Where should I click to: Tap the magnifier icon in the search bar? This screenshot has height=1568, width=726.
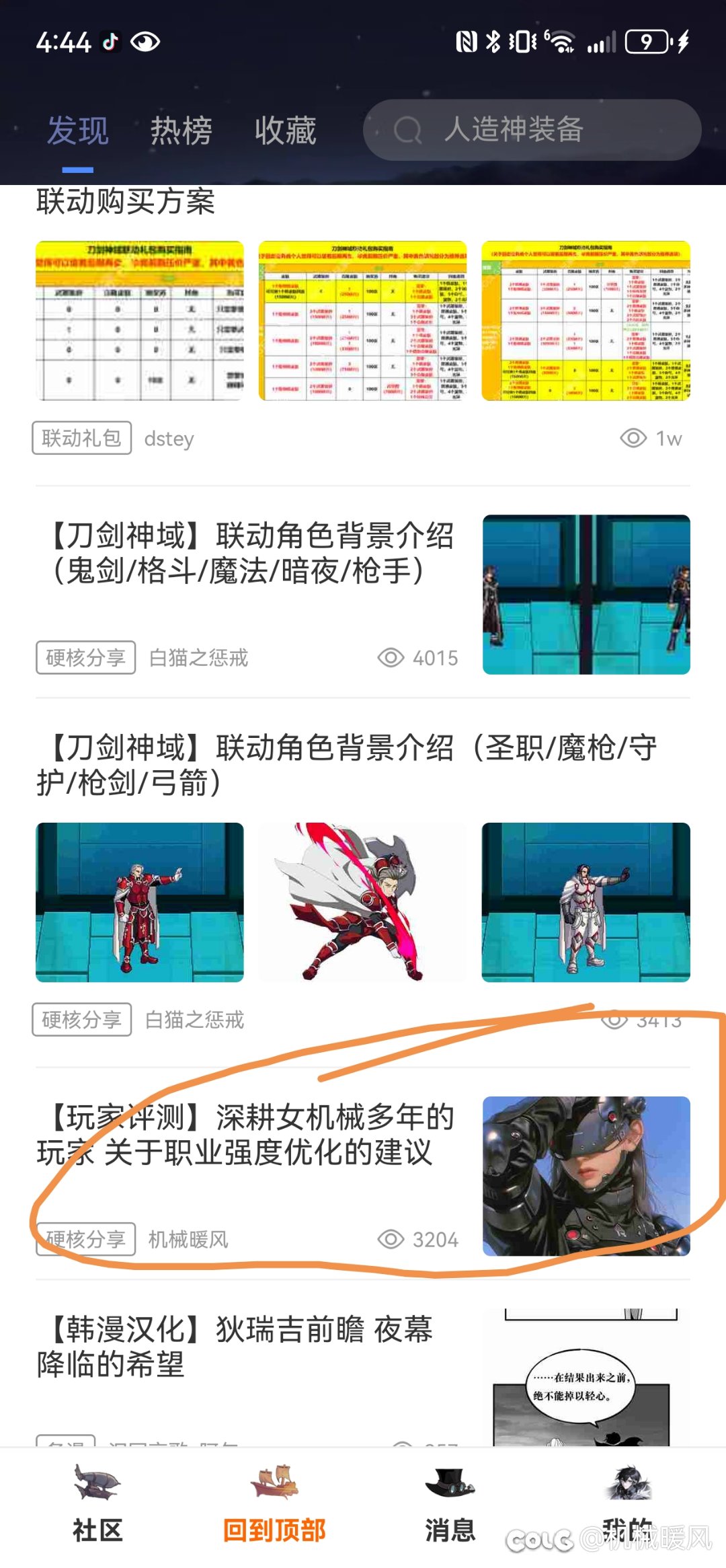[408, 130]
